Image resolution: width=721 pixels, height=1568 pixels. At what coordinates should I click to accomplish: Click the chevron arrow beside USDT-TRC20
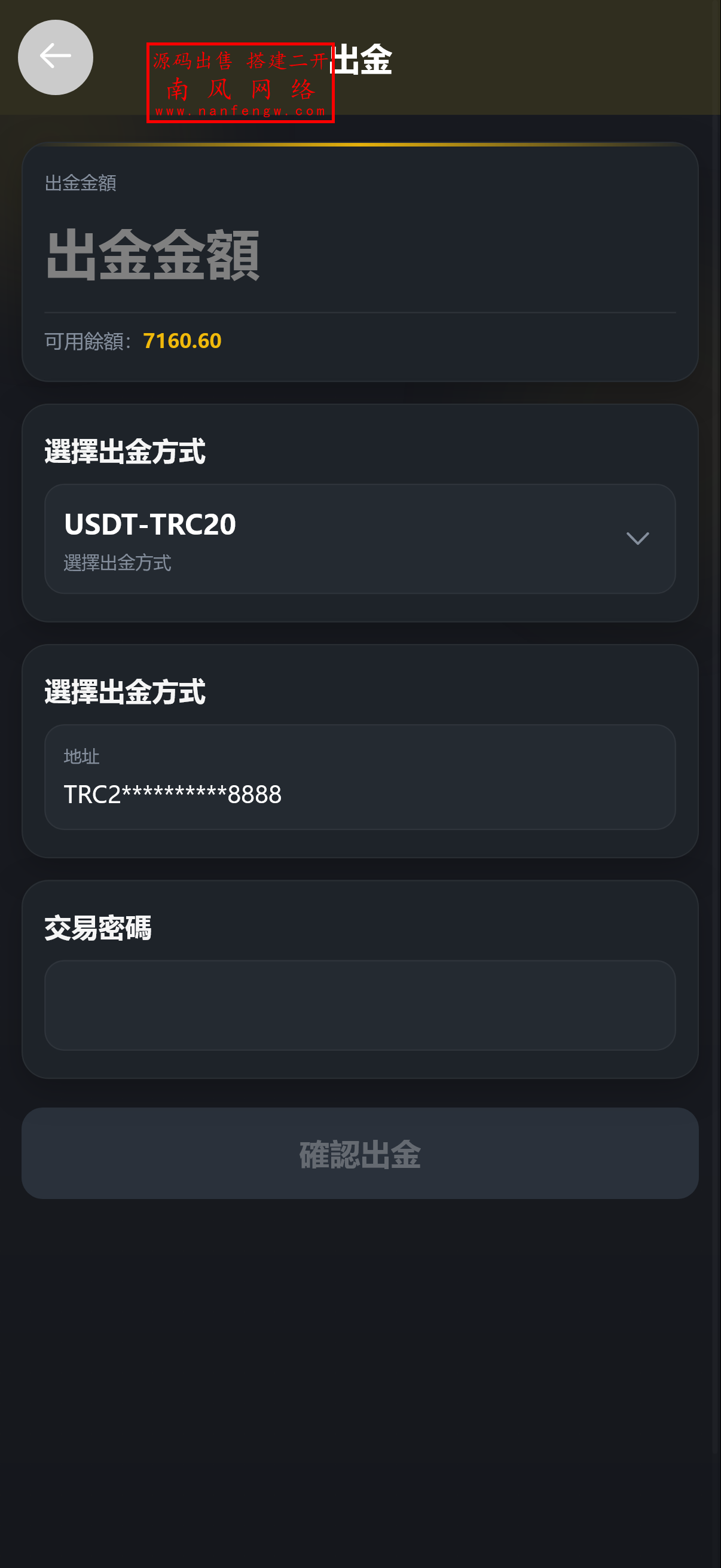(x=637, y=539)
